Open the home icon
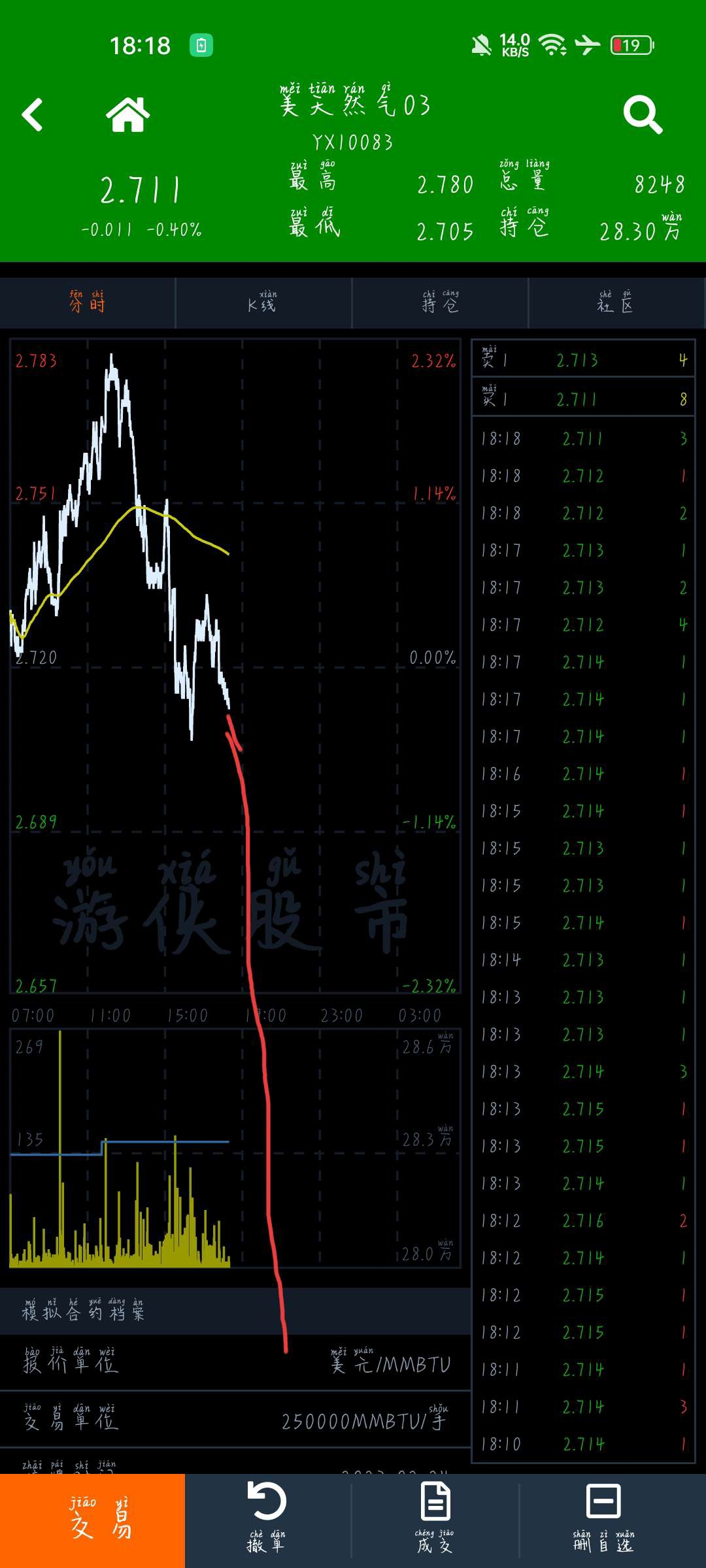The width and height of the screenshot is (706, 1568). click(128, 114)
